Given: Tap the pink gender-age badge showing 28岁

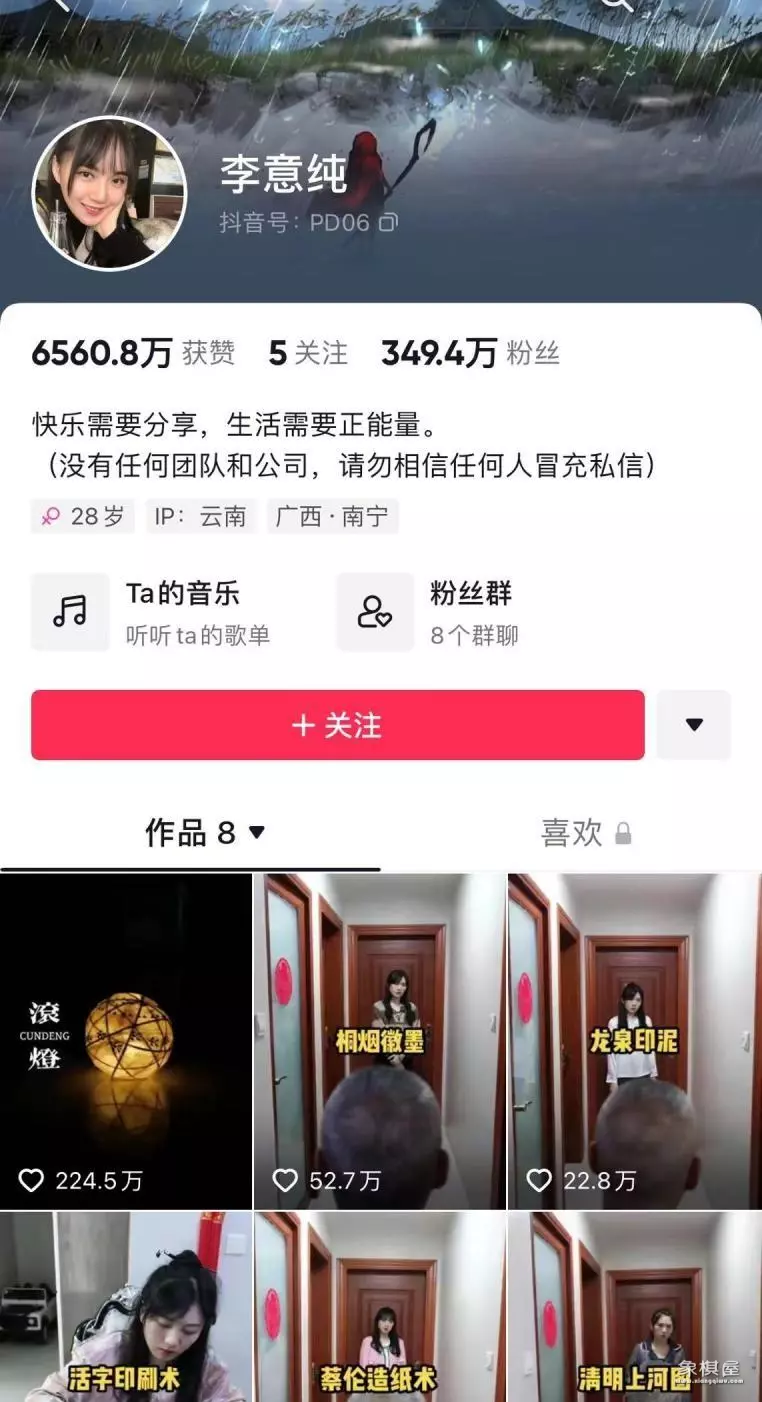Looking at the screenshot, I should pos(81,516).
